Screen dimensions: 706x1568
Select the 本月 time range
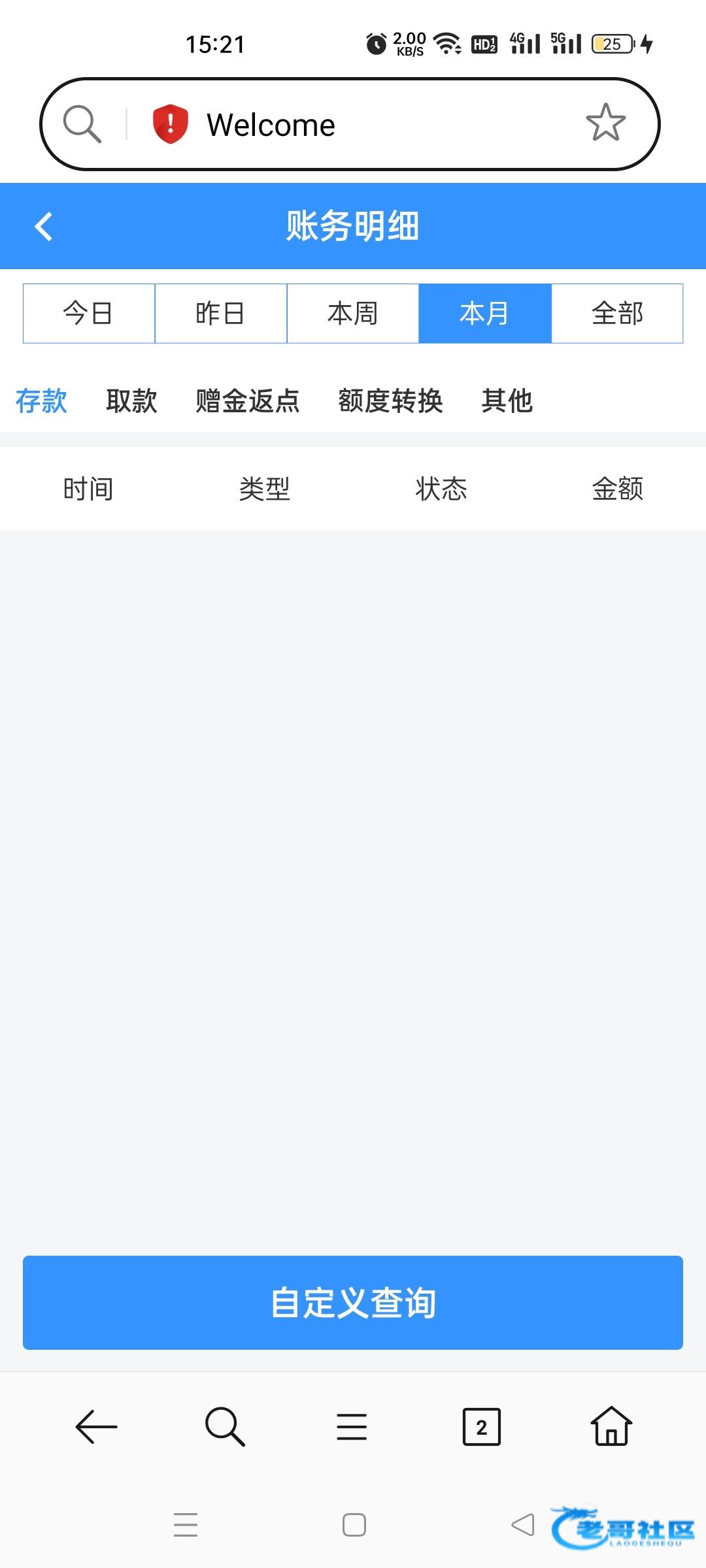485,314
